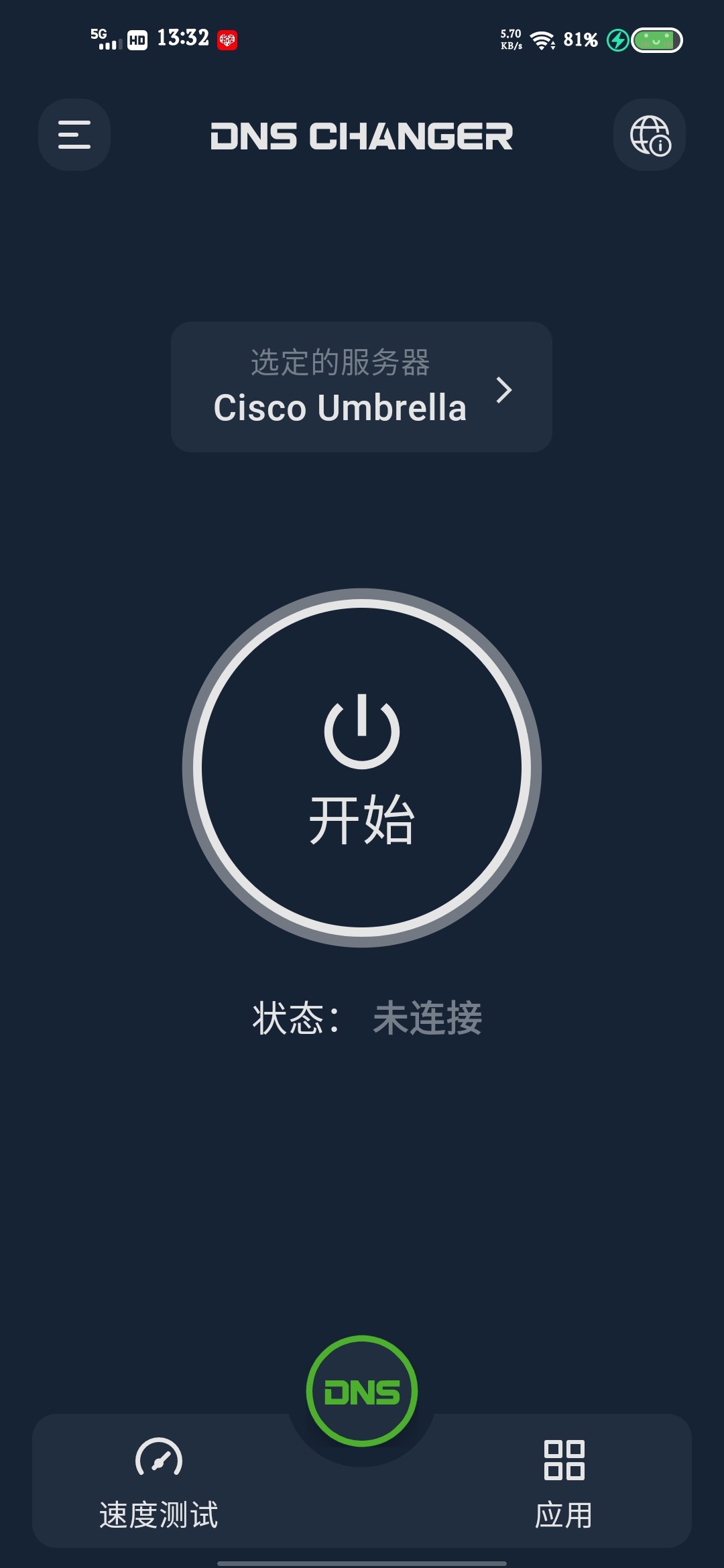Open the selected server Cisco Umbrella picker

[361, 387]
